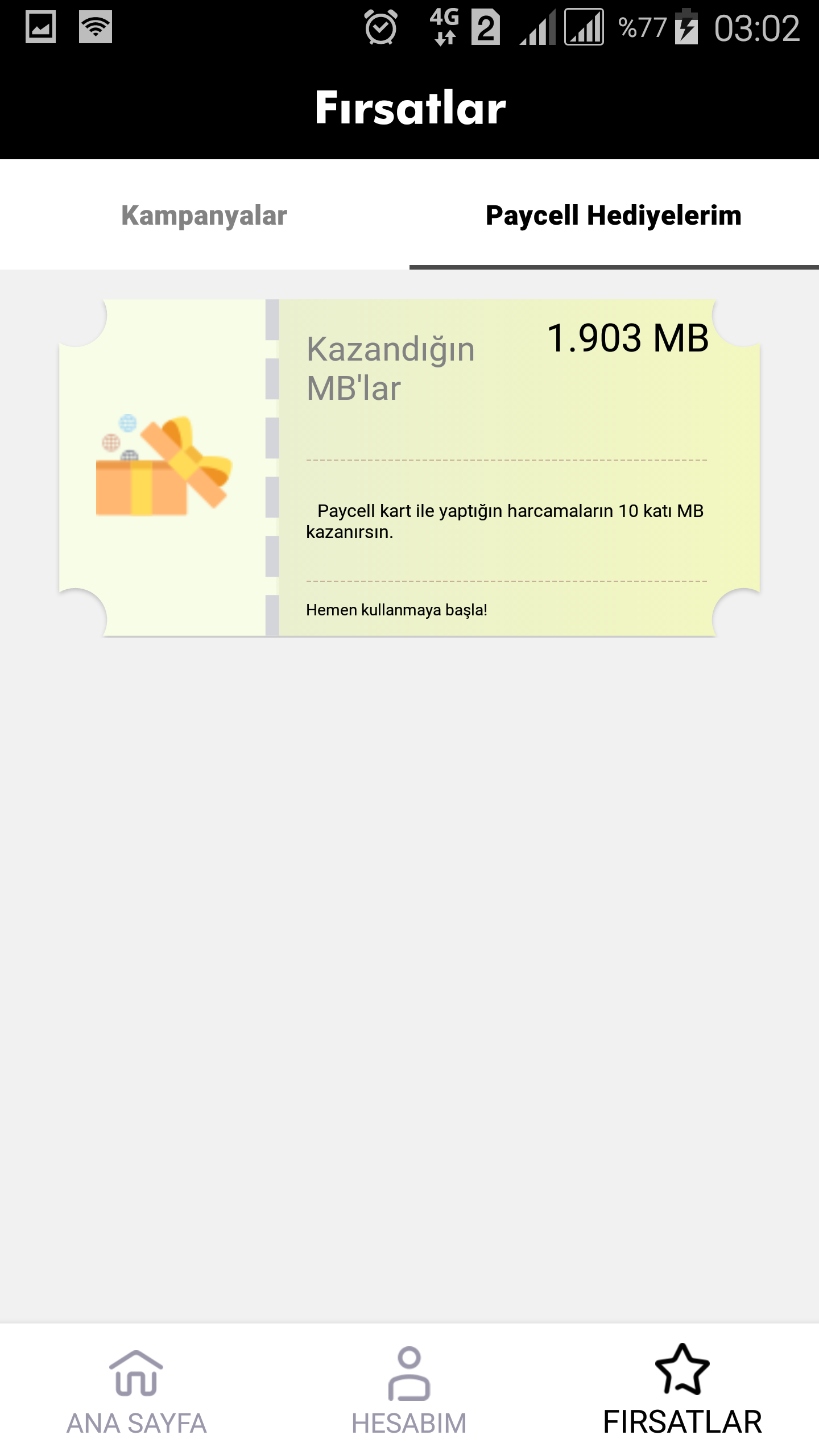
Task: Tap Fırsatlar in the bottom navigation
Action: pyautogui.click(x=682, y=1390)
